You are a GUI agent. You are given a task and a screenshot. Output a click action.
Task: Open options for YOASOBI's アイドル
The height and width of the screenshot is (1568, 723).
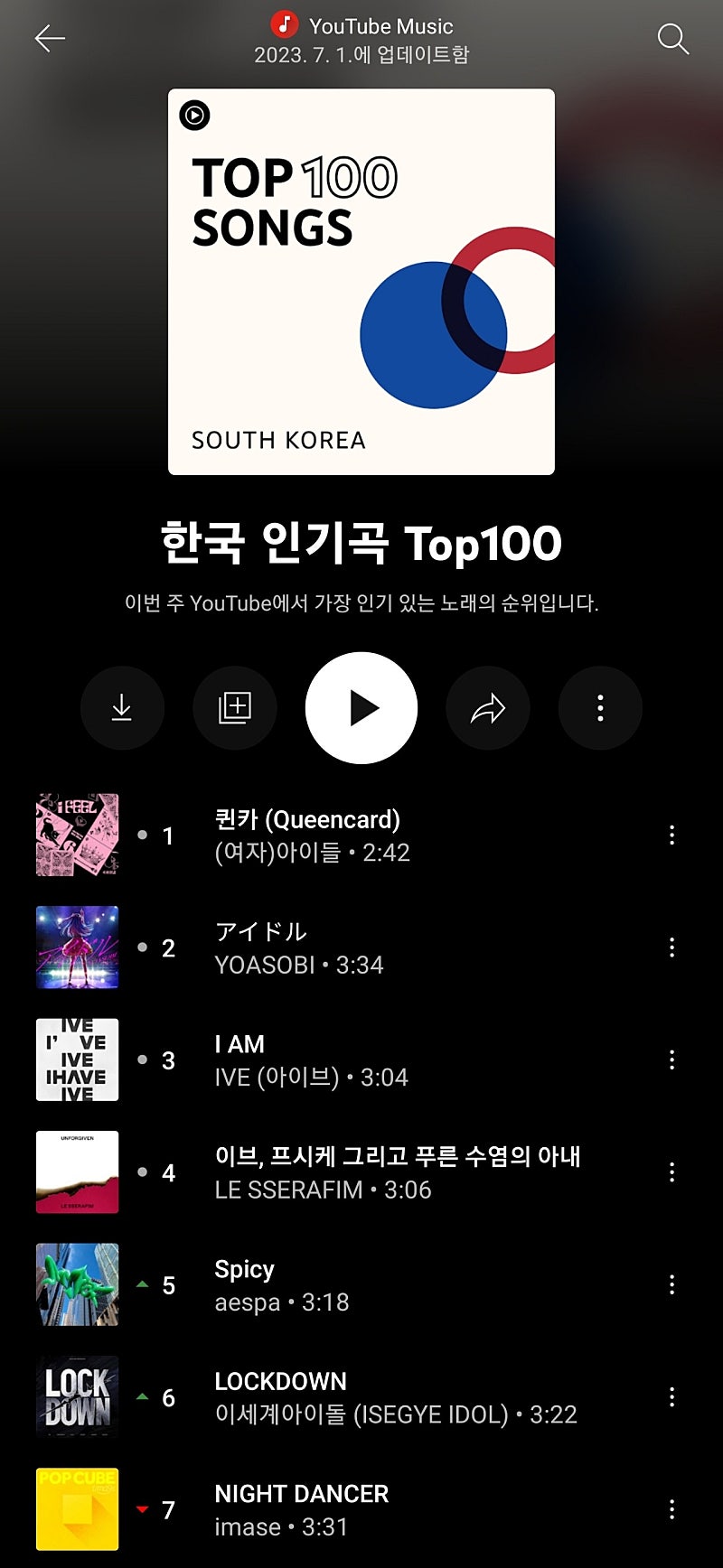point(671,947)
